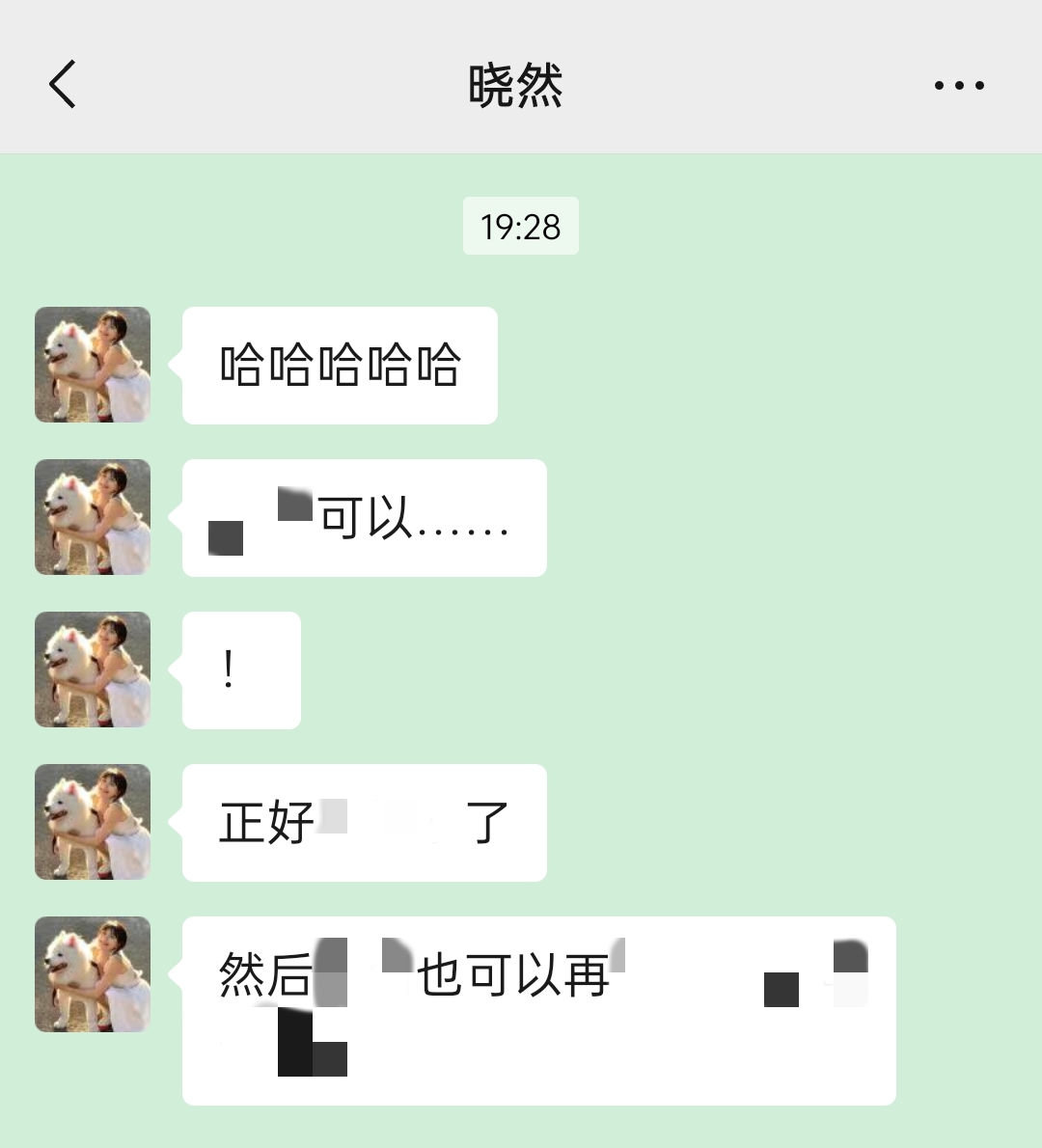Go back from the 晓然 chat

click(x=63, y=85)
